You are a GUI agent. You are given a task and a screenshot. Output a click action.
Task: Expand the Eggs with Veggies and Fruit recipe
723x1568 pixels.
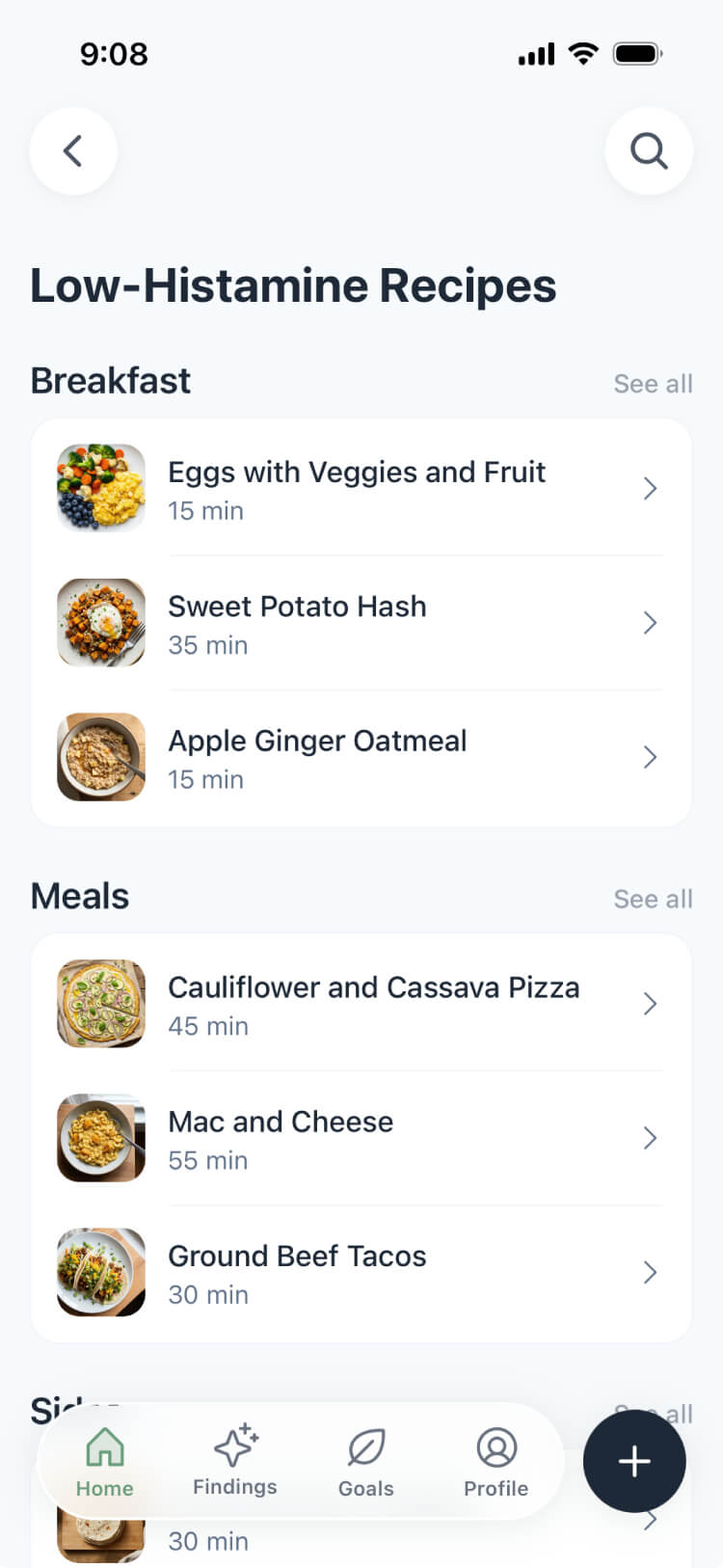(650, 489)
